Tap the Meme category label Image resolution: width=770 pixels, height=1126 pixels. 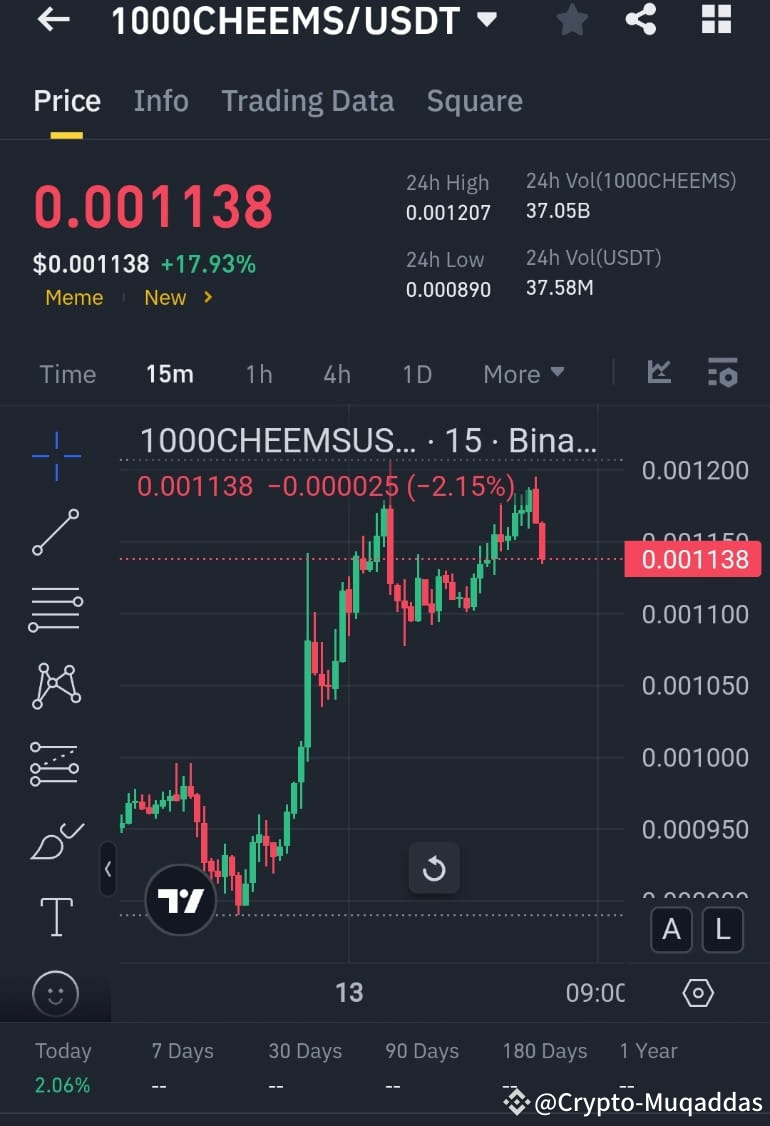pos(73,297)
